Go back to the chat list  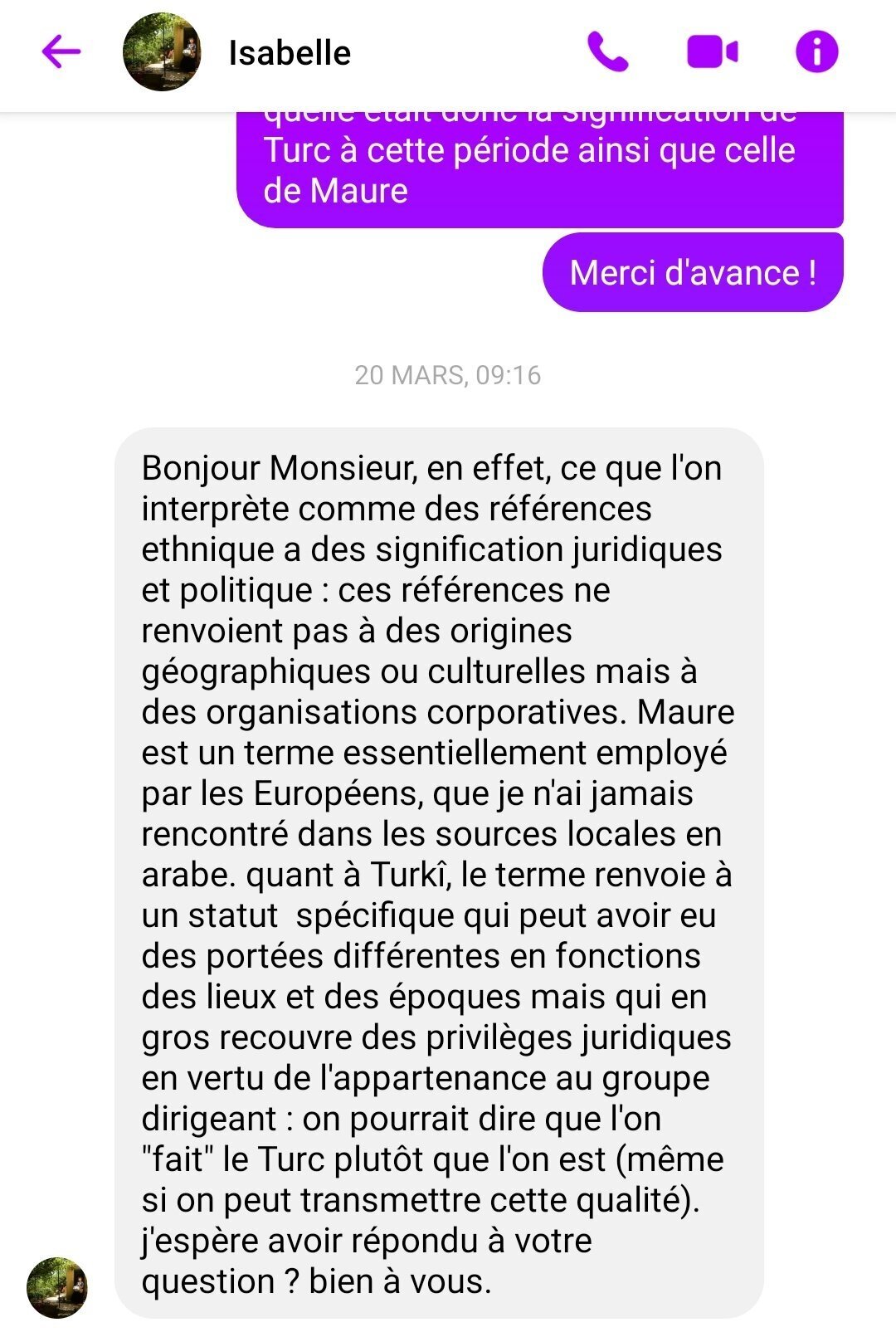pyautogui.click(x=61, y=52)
